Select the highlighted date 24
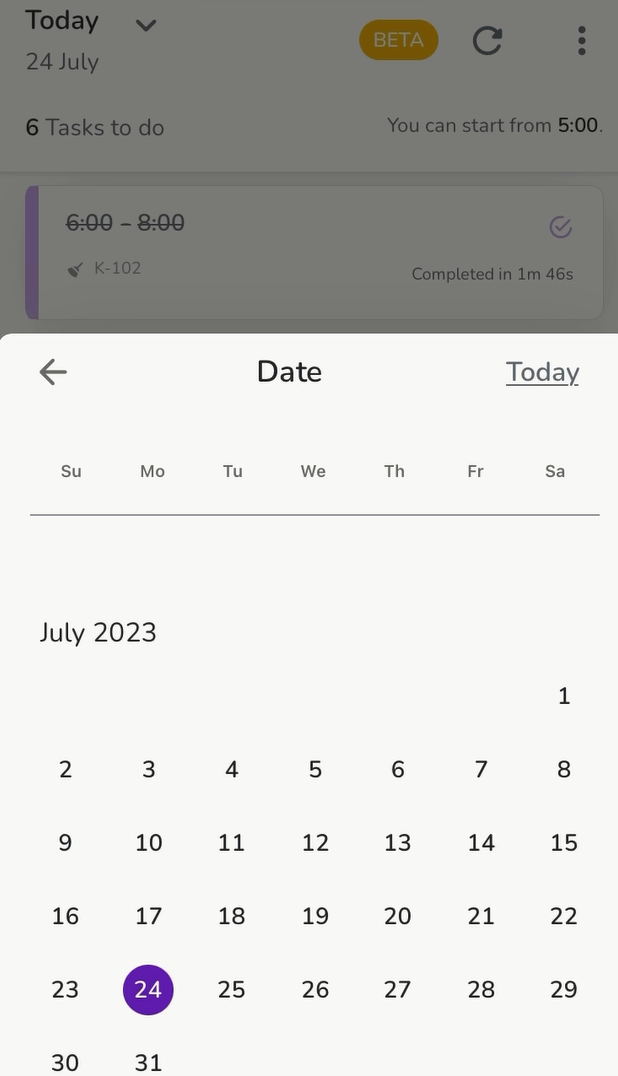Screen dimensions: 618x1076 tap(148, 989)
